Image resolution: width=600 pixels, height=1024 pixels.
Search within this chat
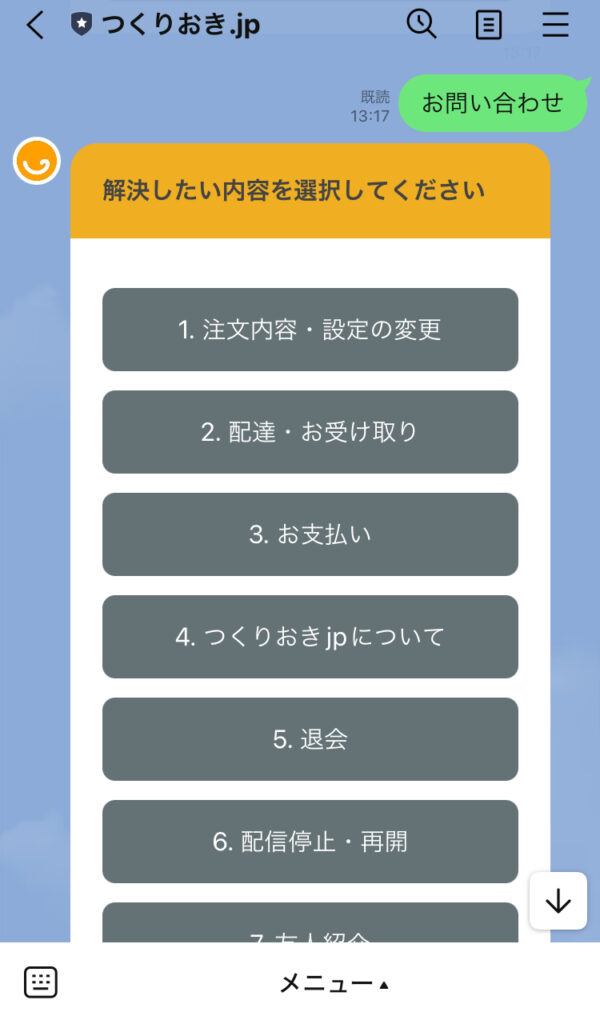[x=421, y=24]
